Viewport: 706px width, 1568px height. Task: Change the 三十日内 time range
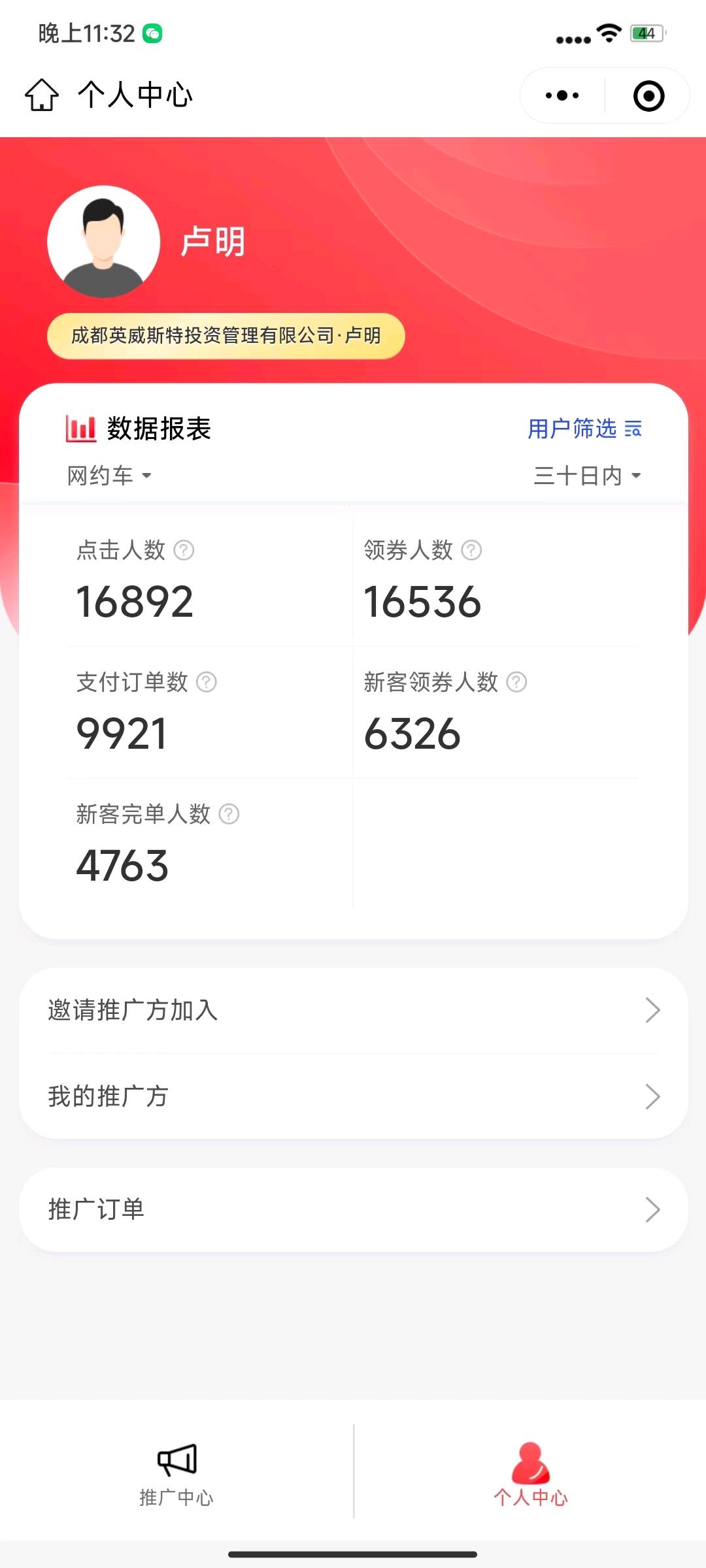(587, 476)
